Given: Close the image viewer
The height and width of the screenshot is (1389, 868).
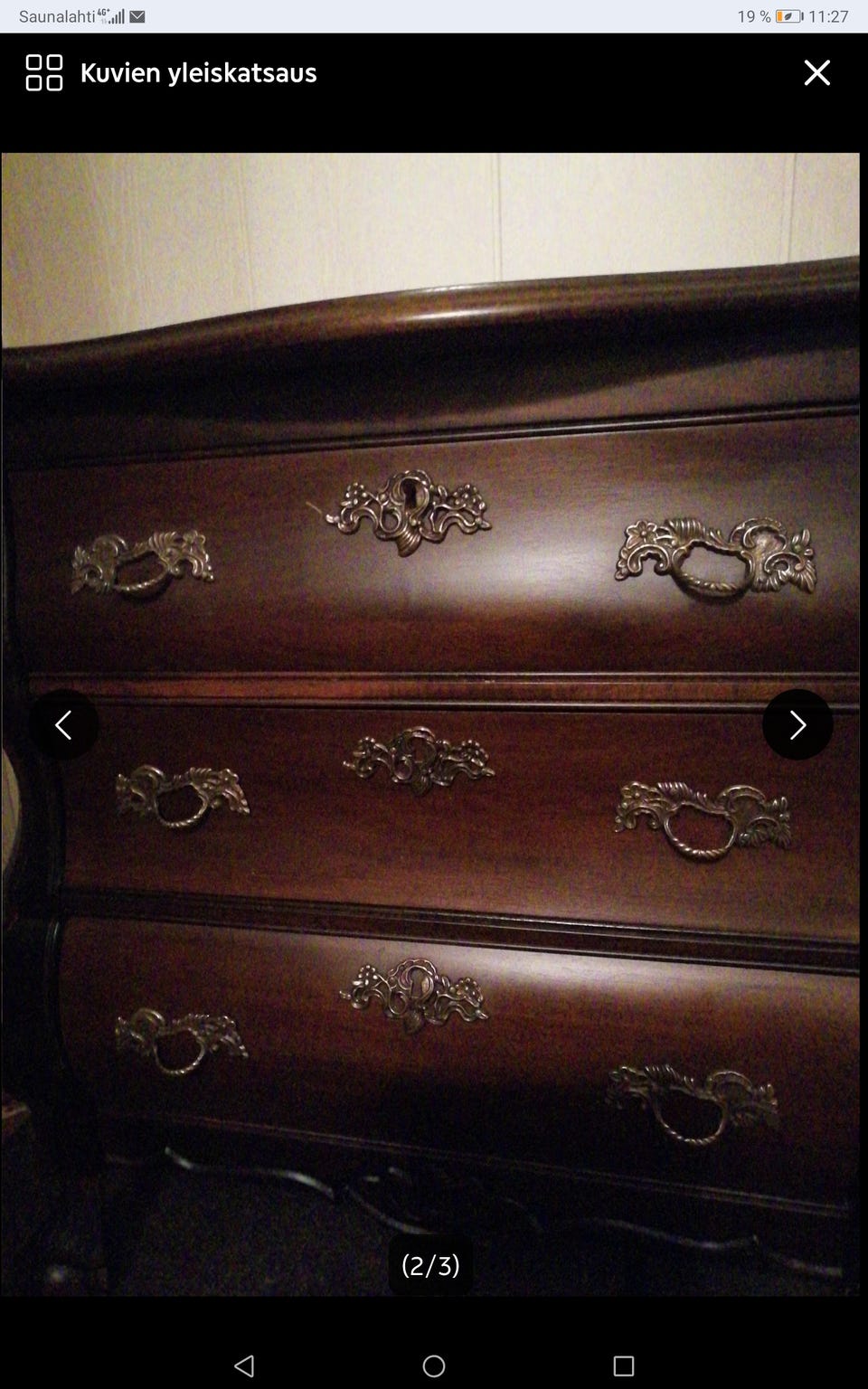Looking at the screenshot, I should point(816,72).
